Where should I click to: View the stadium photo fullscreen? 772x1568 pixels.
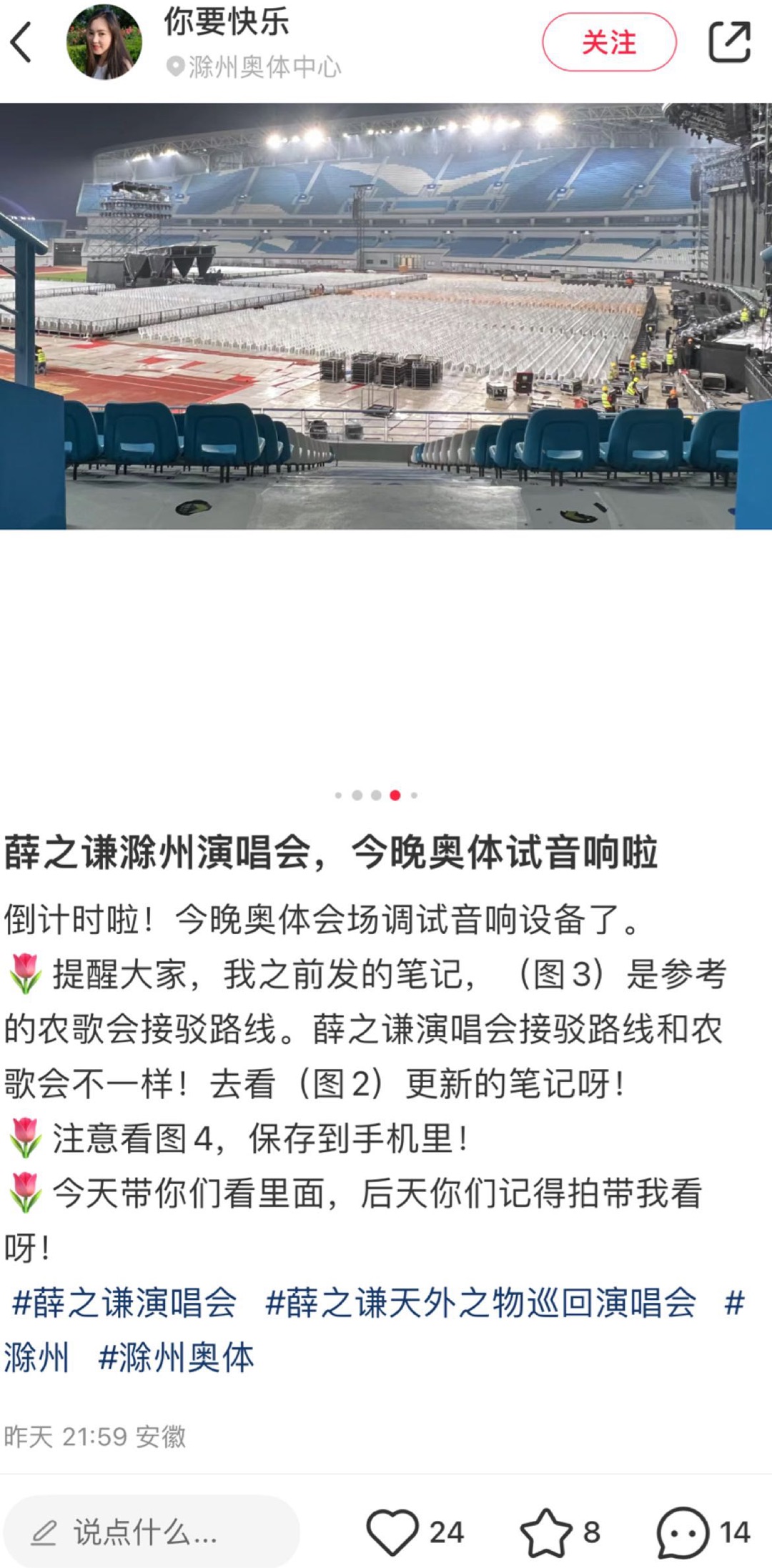coord(386,316)
